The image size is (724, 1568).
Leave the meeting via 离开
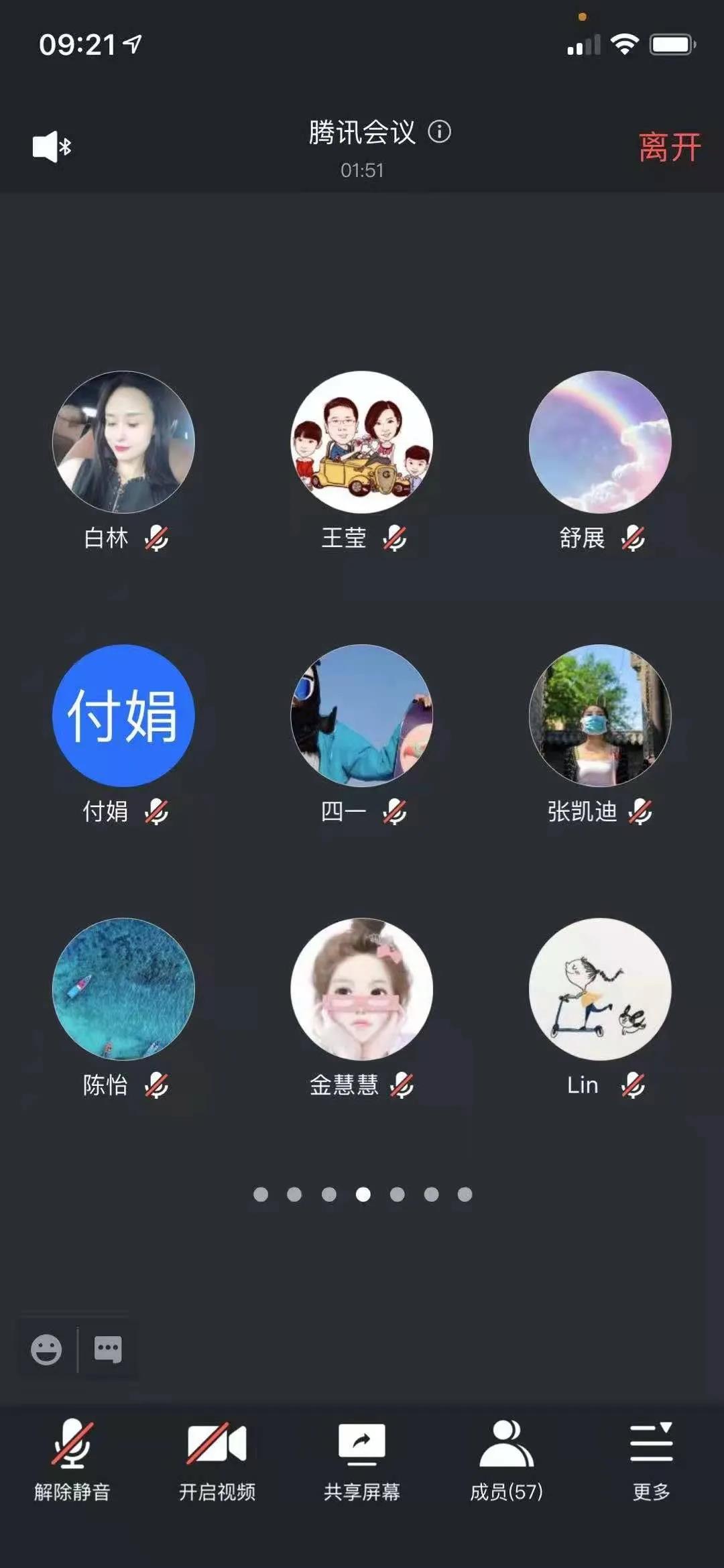668,147
